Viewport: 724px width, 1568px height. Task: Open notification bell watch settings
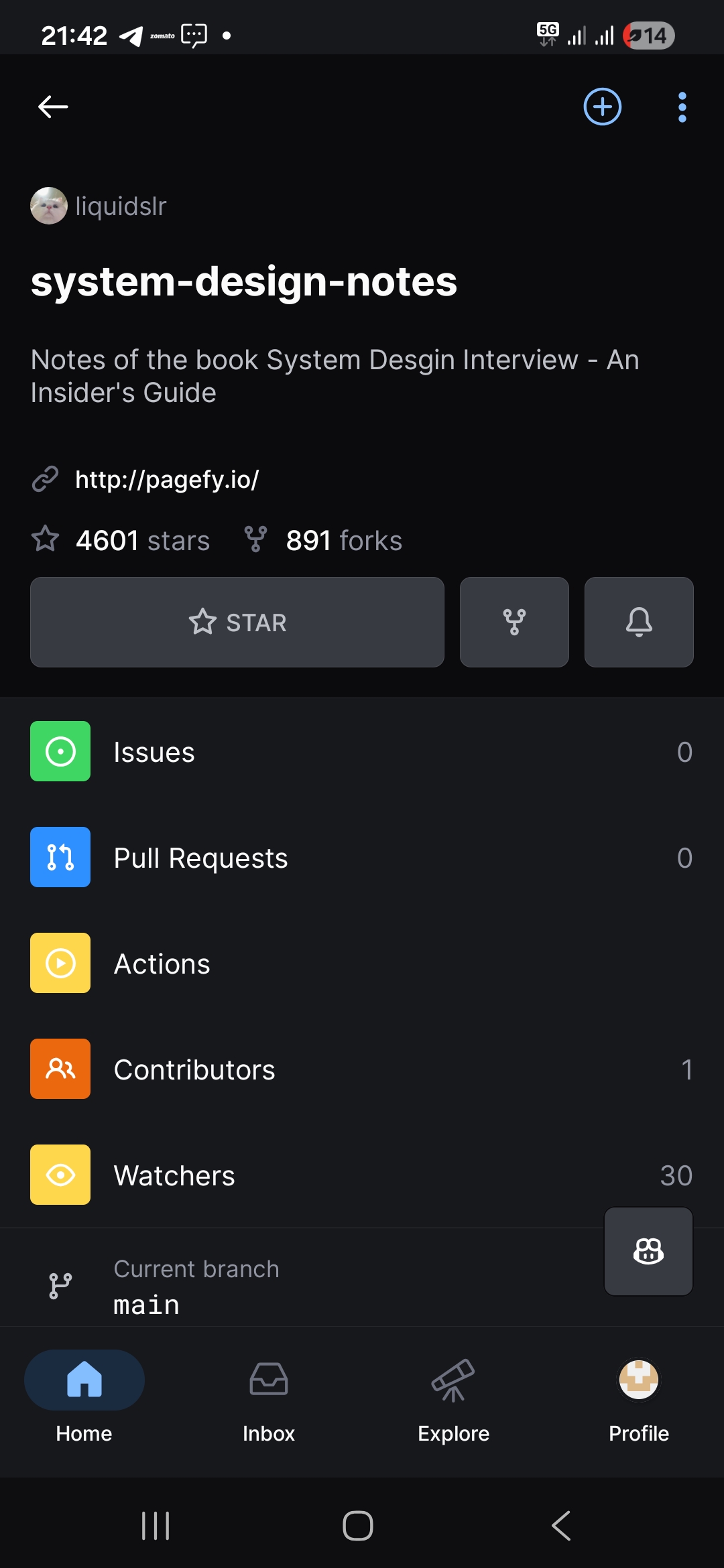(639, 622)
